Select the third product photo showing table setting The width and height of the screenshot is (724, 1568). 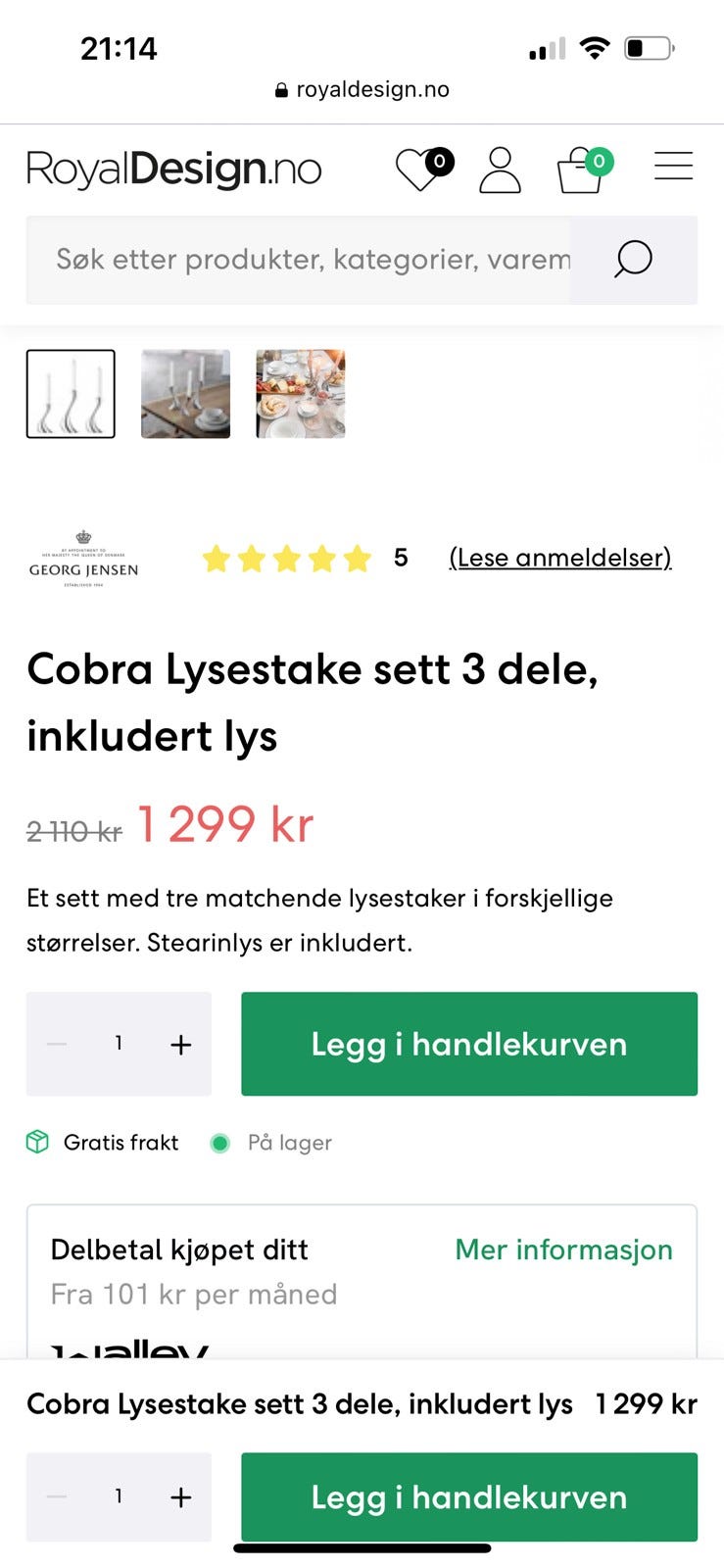pos(299,393)
